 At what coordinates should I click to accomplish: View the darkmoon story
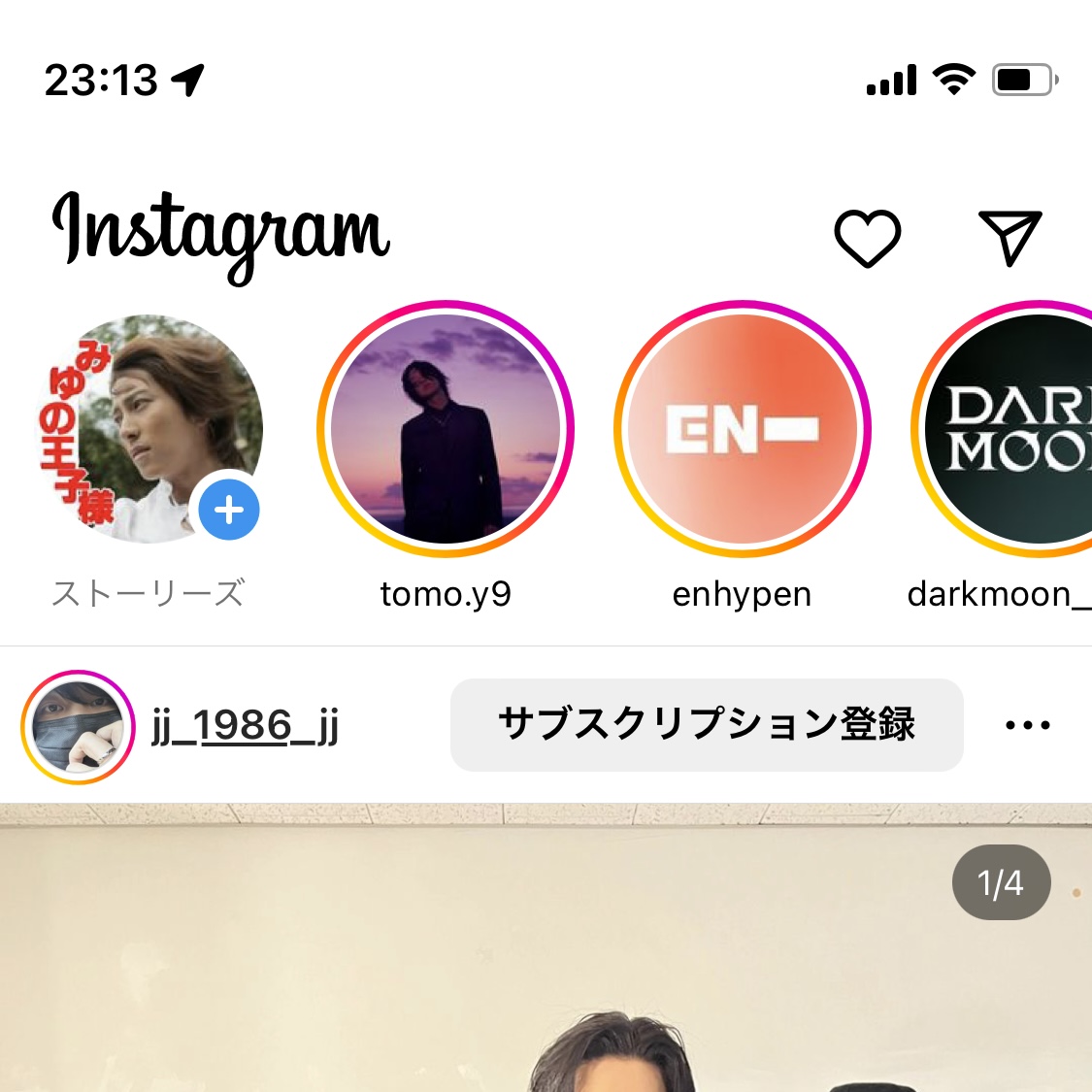coord(1014,429)
